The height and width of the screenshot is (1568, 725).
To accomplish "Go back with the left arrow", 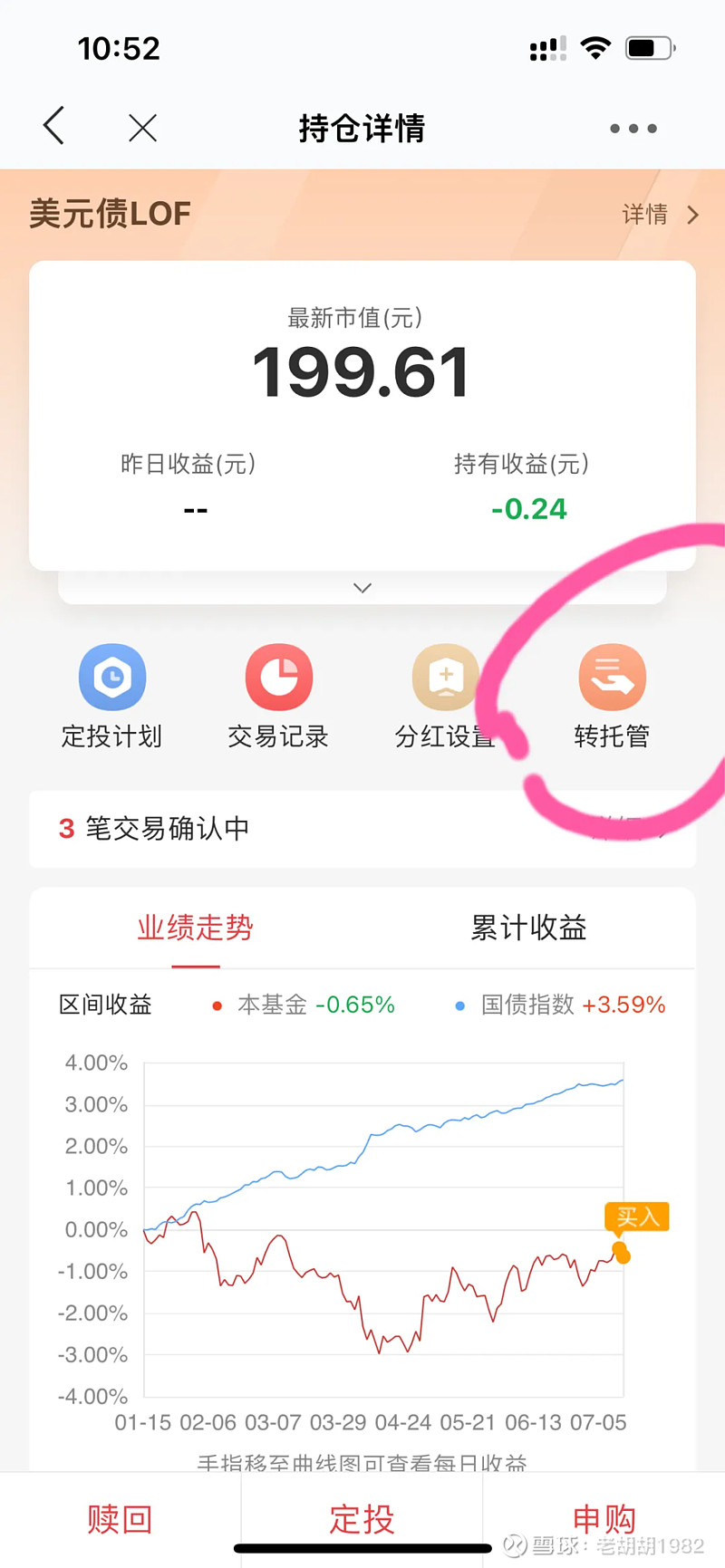I will pyautogui.click(x=54, y=126).
